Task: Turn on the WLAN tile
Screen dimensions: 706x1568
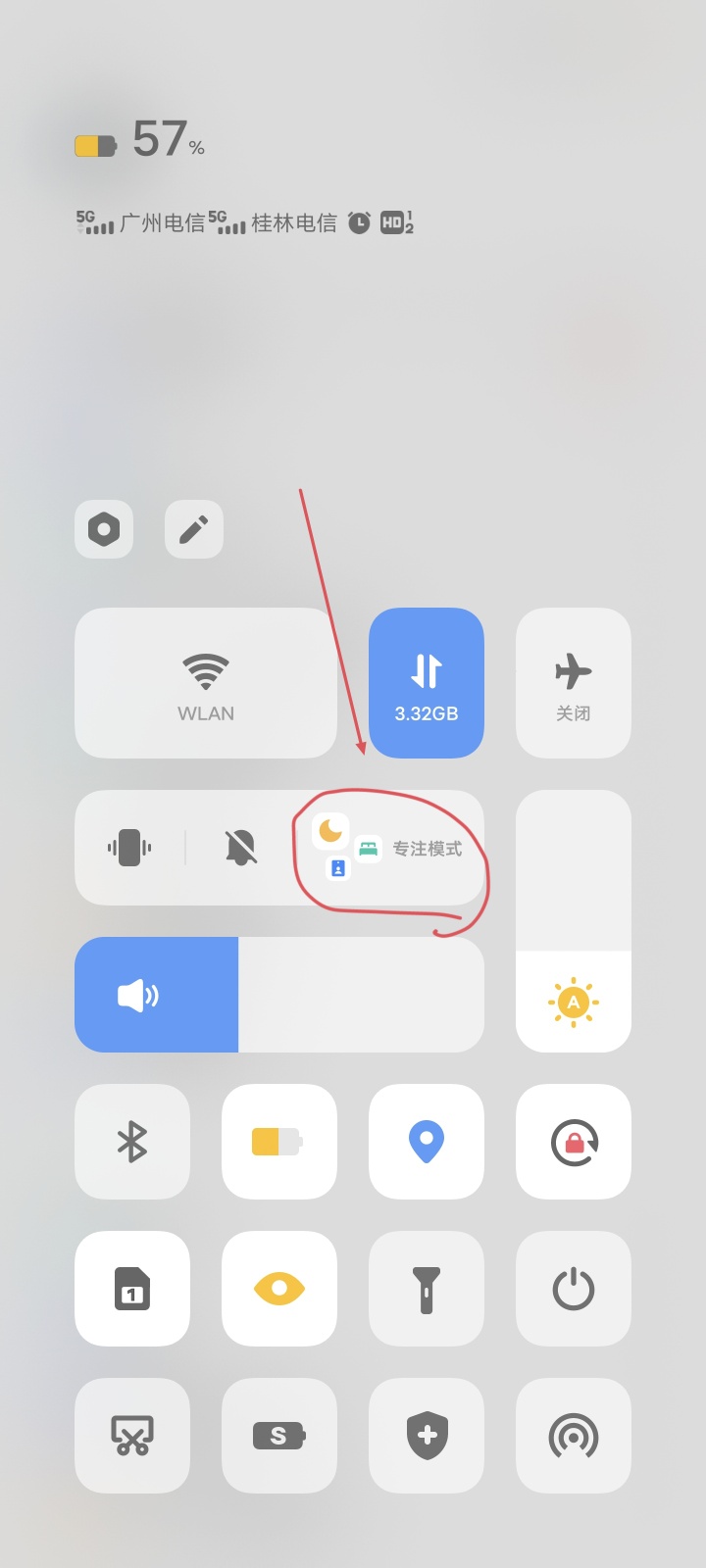Action: tap(206, 683)
